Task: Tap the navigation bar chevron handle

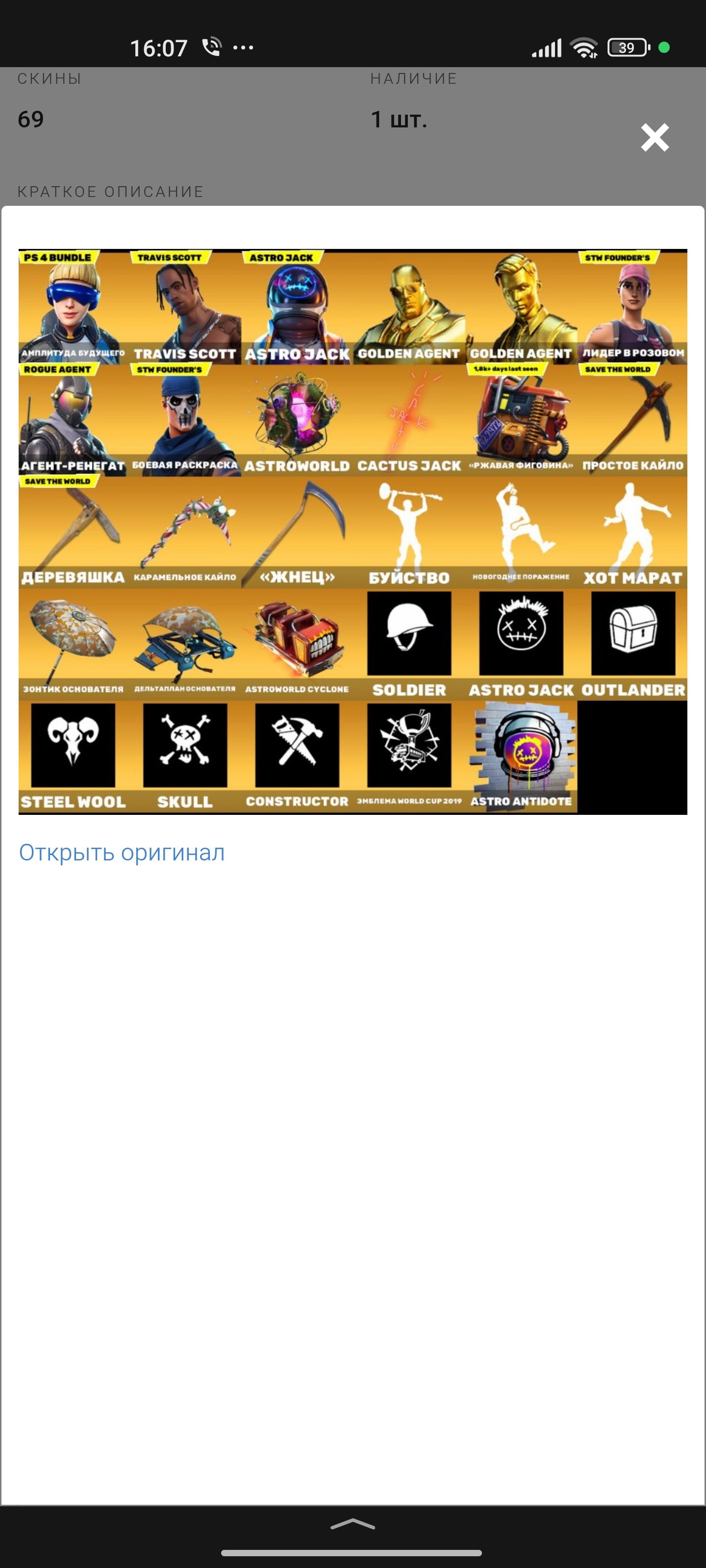Action: pyautogui.click(x=353, y=1523)
